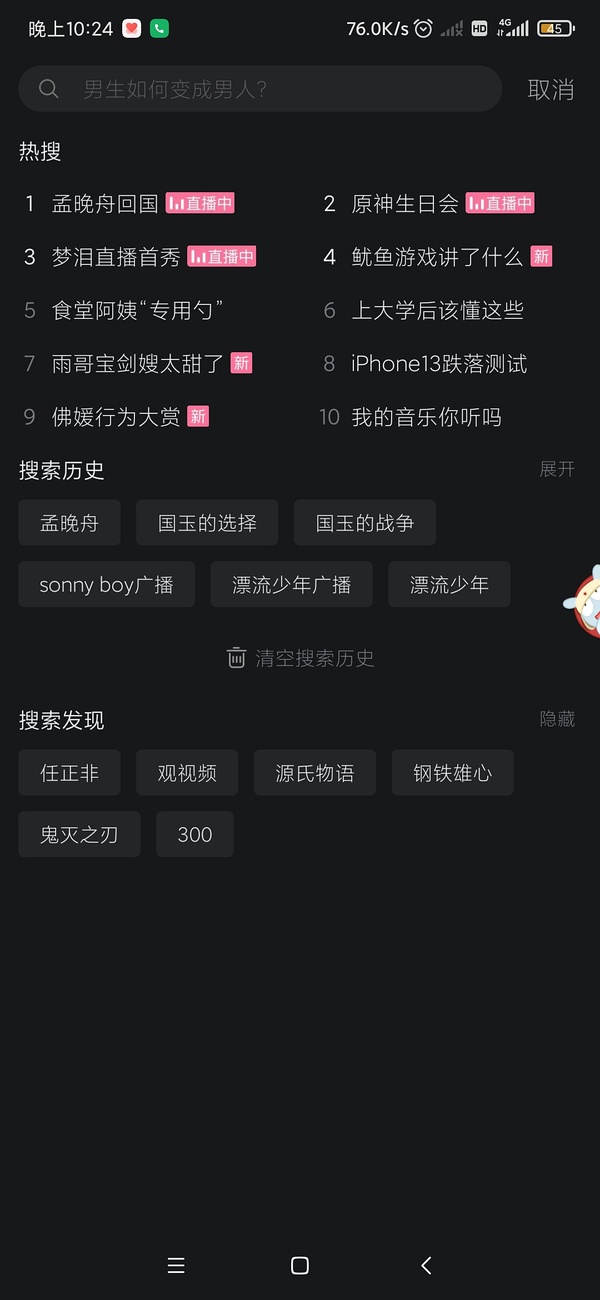The image size is (600, 1300).
Task: Open hot search 孟晚舟回国
Action: [x=105, y=204]
